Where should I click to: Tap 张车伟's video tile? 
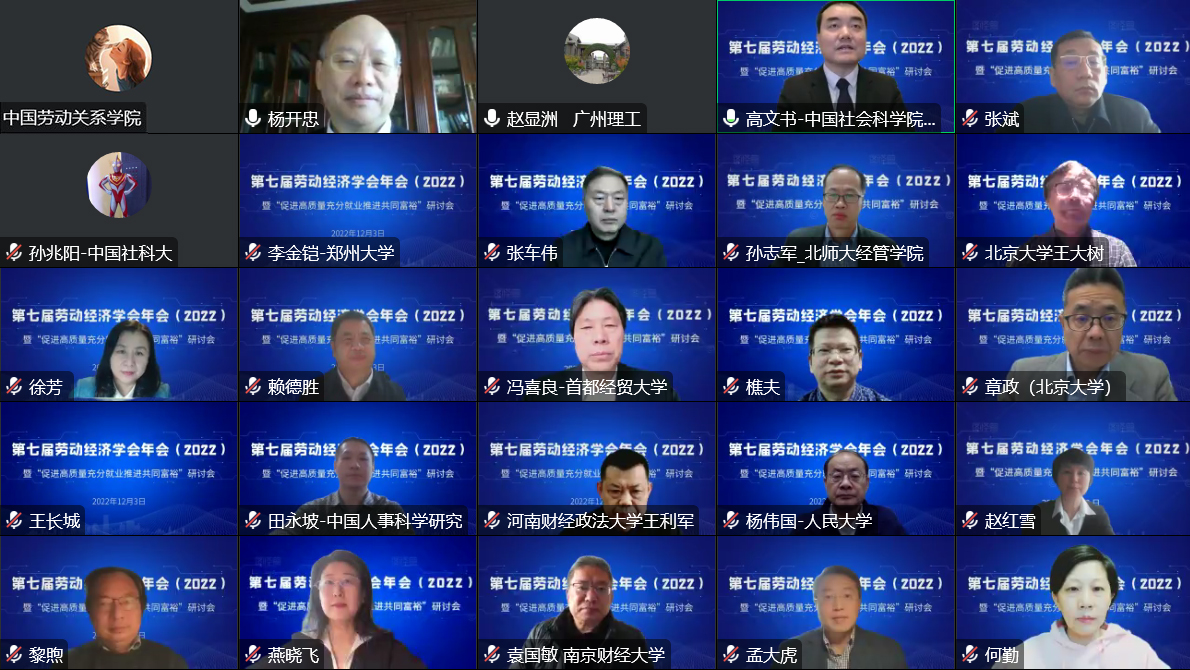coord(596,200)
